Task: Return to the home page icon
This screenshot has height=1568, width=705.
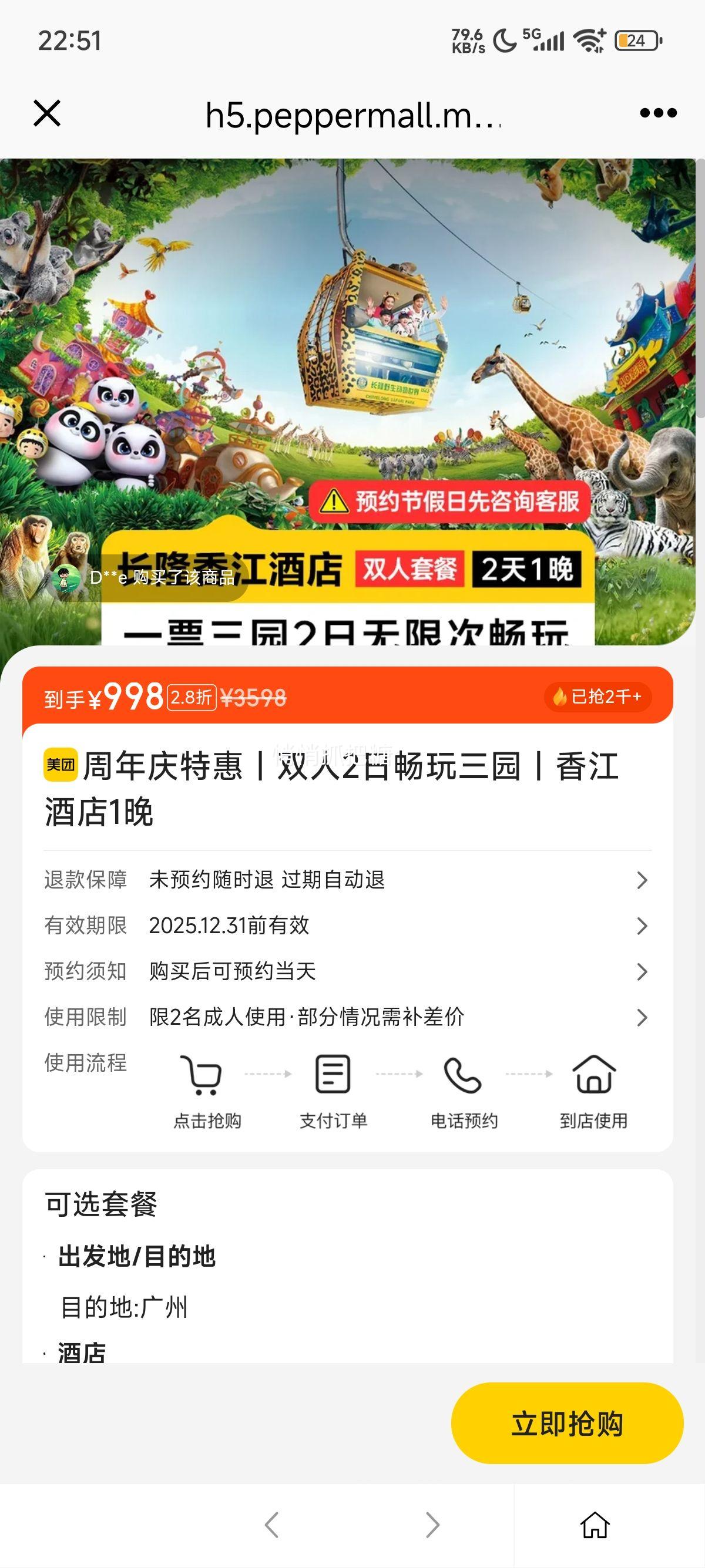Action: pos(595,1525)
